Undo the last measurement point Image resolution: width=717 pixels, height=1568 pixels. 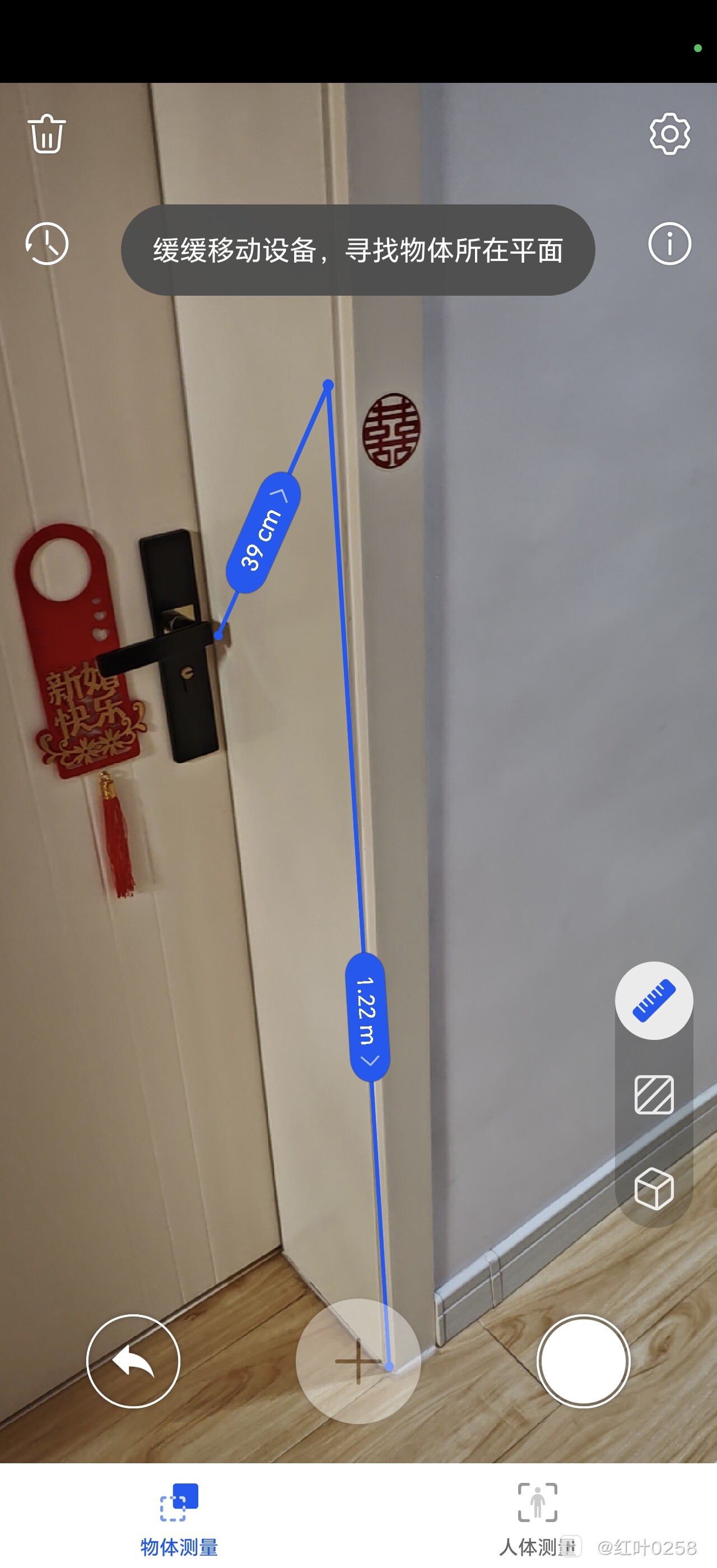(x=133, y=1360)
